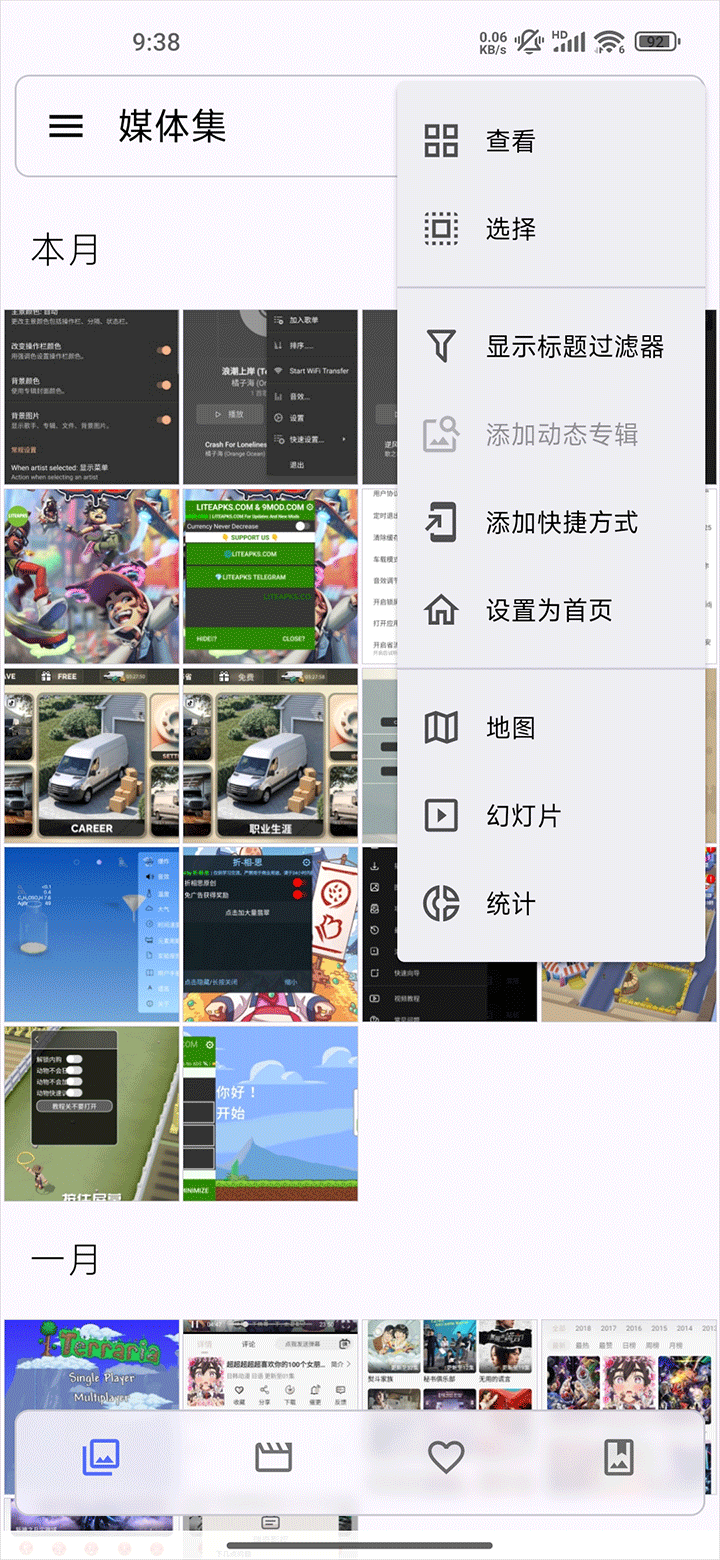
Task: Open the navigation drawer hamburger icon
Action: (x=65, y=126)
